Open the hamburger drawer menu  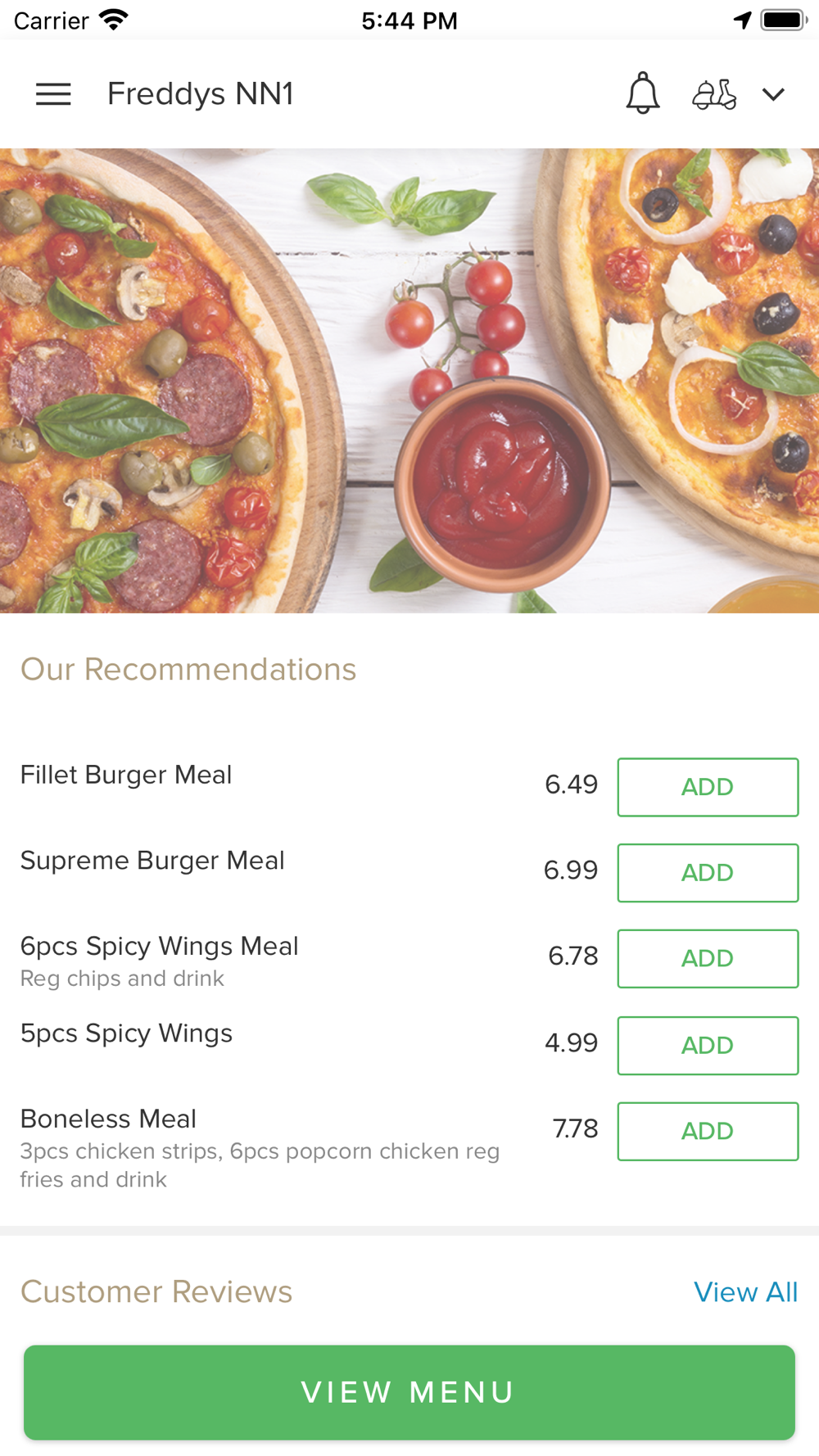click(53, 94)
